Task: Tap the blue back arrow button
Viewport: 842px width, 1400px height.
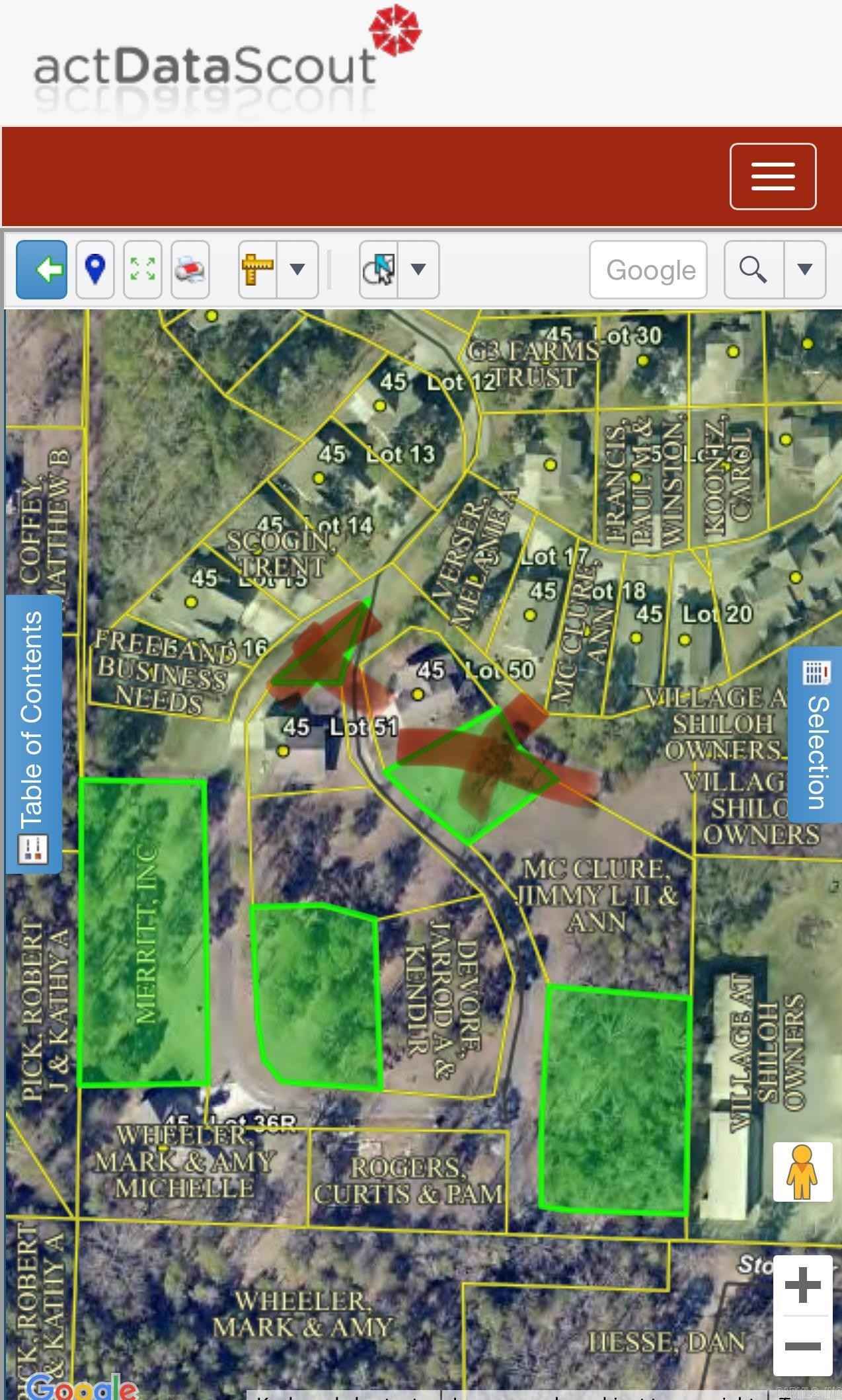Action: pos(42,269)
